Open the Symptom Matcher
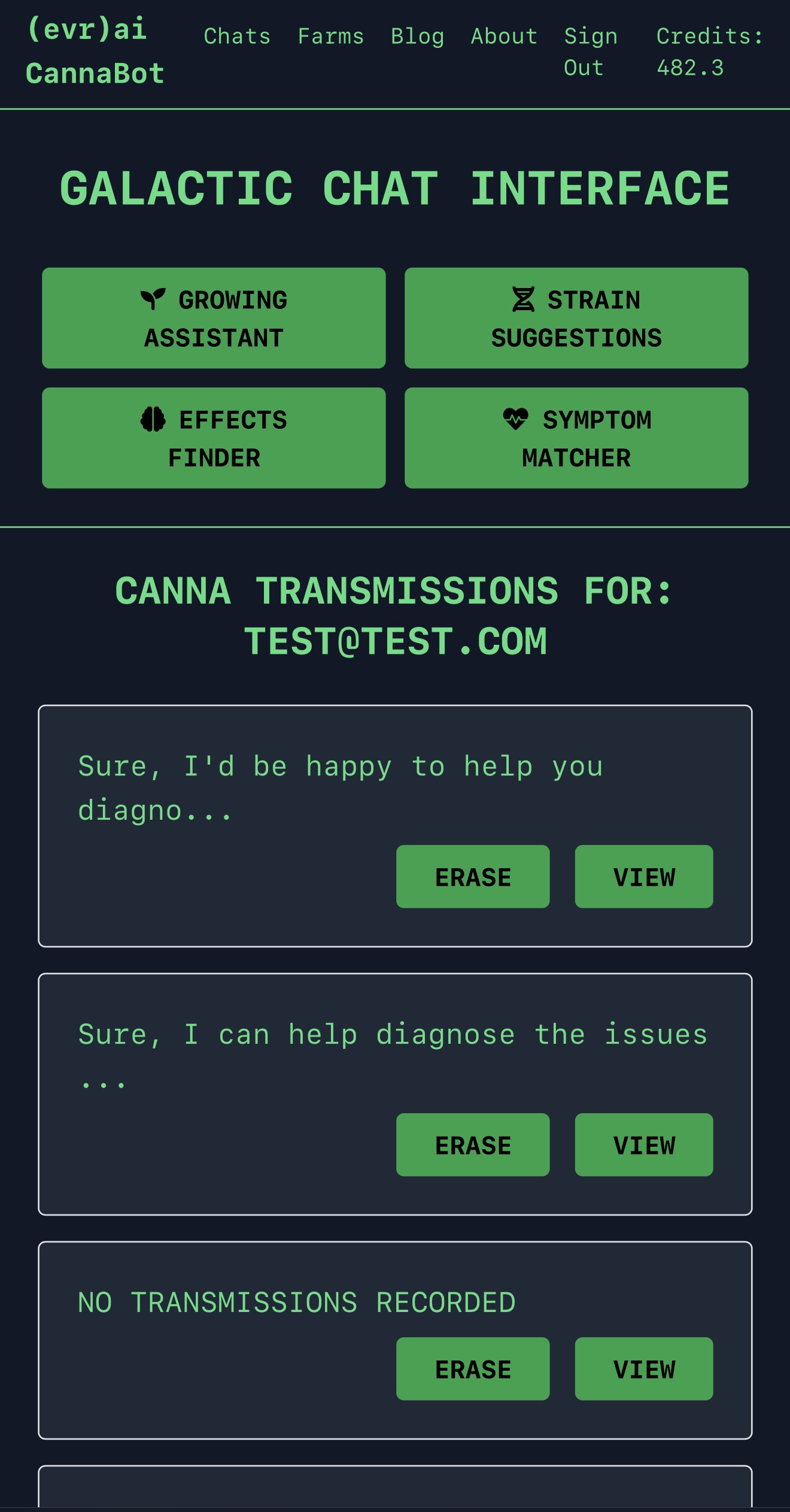790x1512 pixels. click(x=576, y=438)
